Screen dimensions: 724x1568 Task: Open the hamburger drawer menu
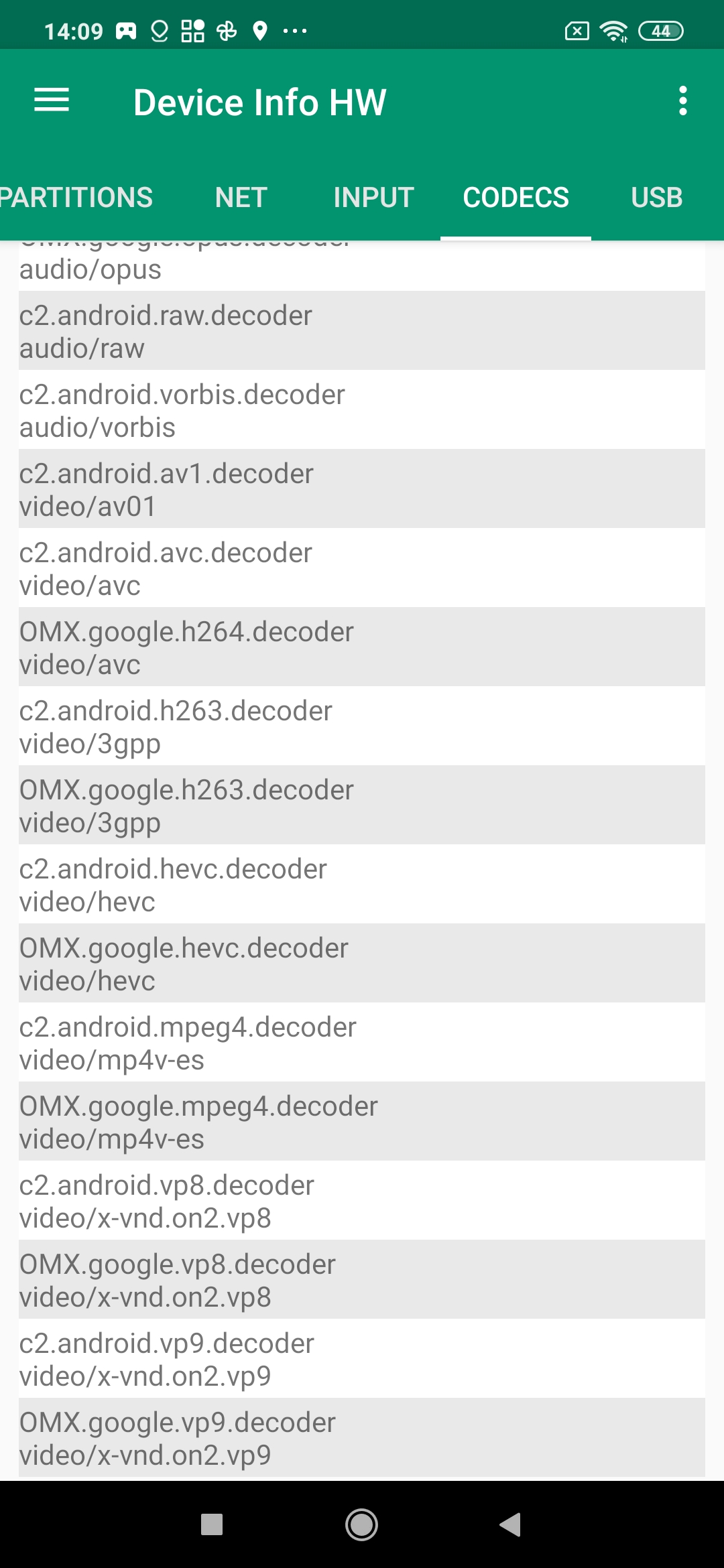click(52, 101)
